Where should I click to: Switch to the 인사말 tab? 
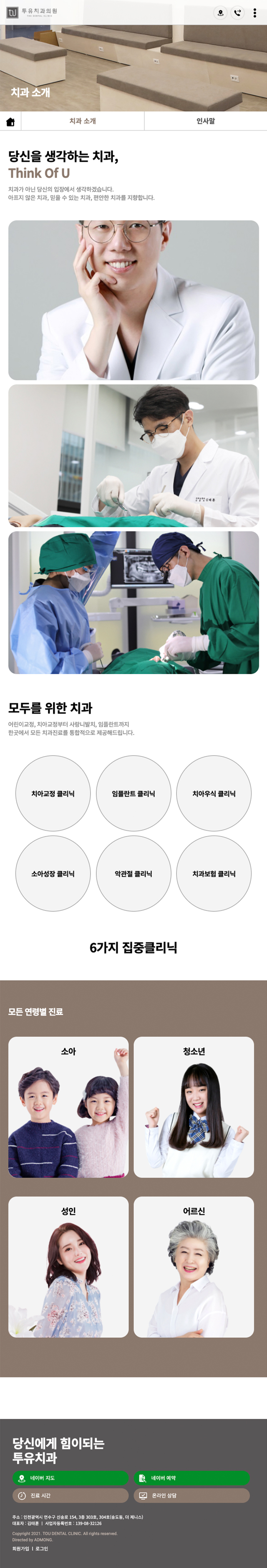(205, 121)
